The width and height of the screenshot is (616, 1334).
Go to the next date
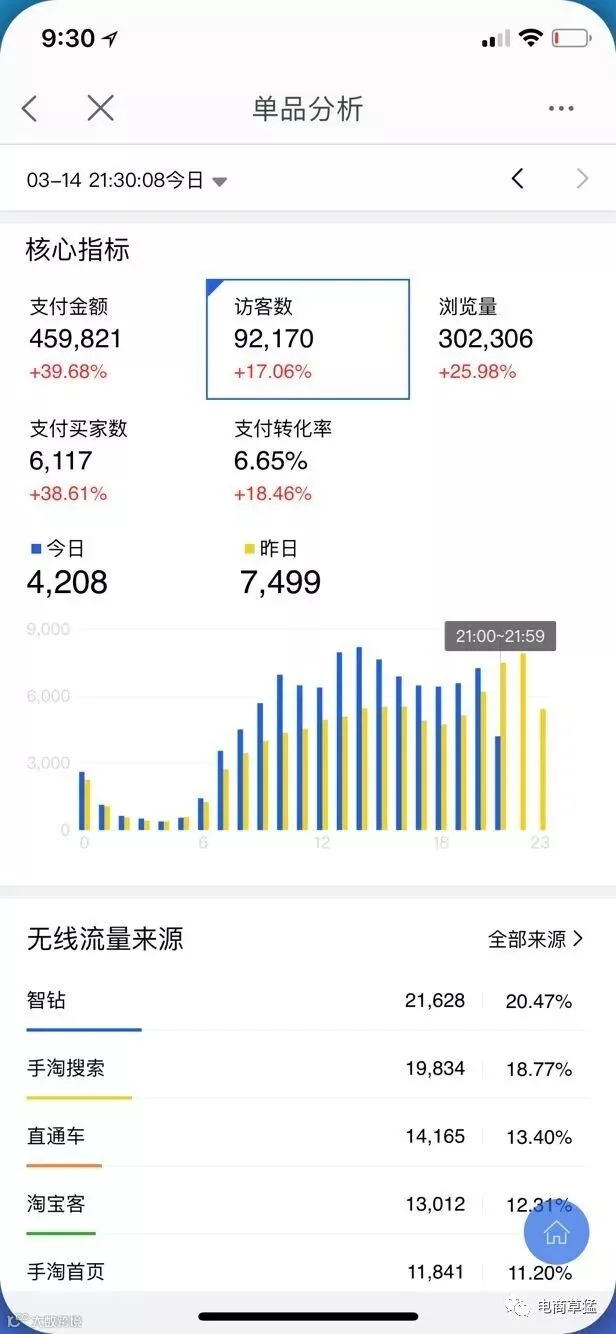(x=583, y=179)
